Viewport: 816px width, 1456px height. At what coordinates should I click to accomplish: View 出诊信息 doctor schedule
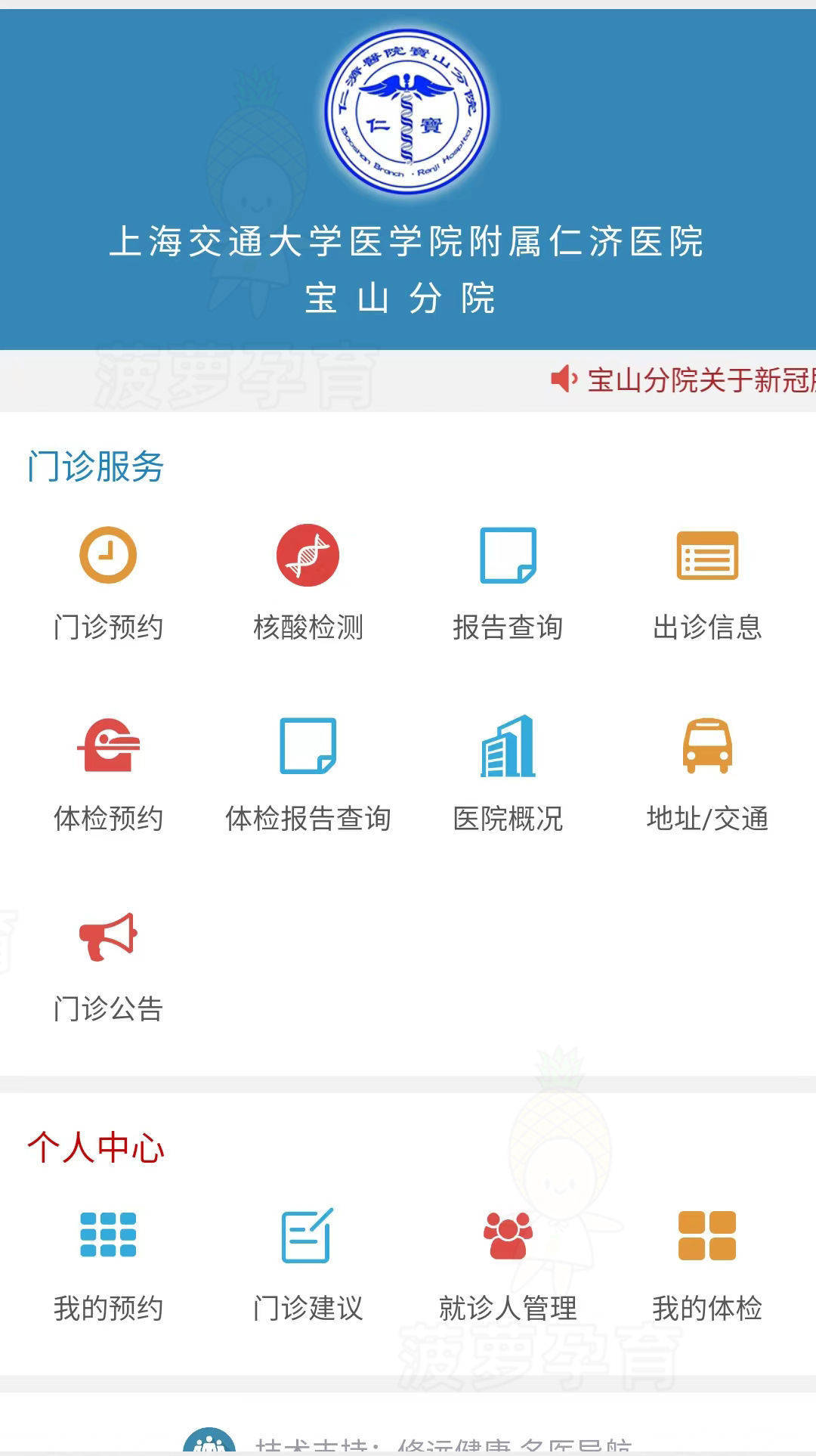coord(707,584)
